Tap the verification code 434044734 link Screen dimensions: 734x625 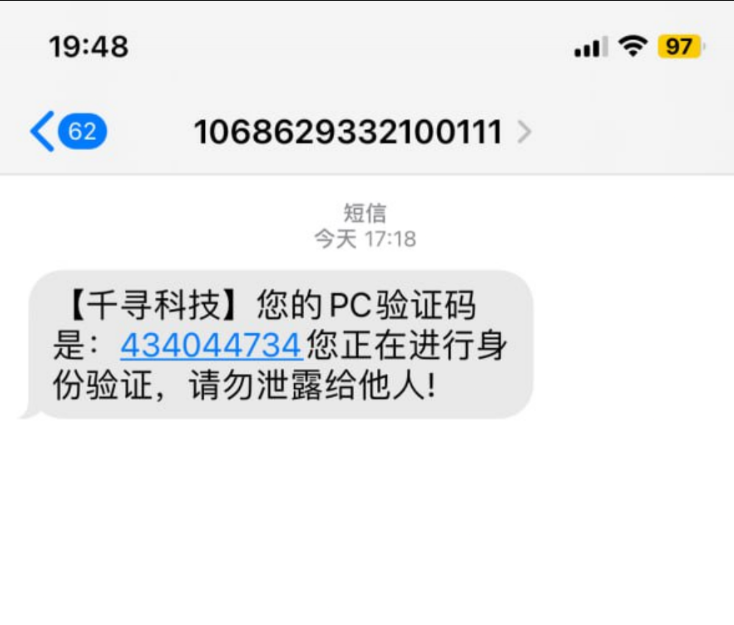tap(211, 345)
